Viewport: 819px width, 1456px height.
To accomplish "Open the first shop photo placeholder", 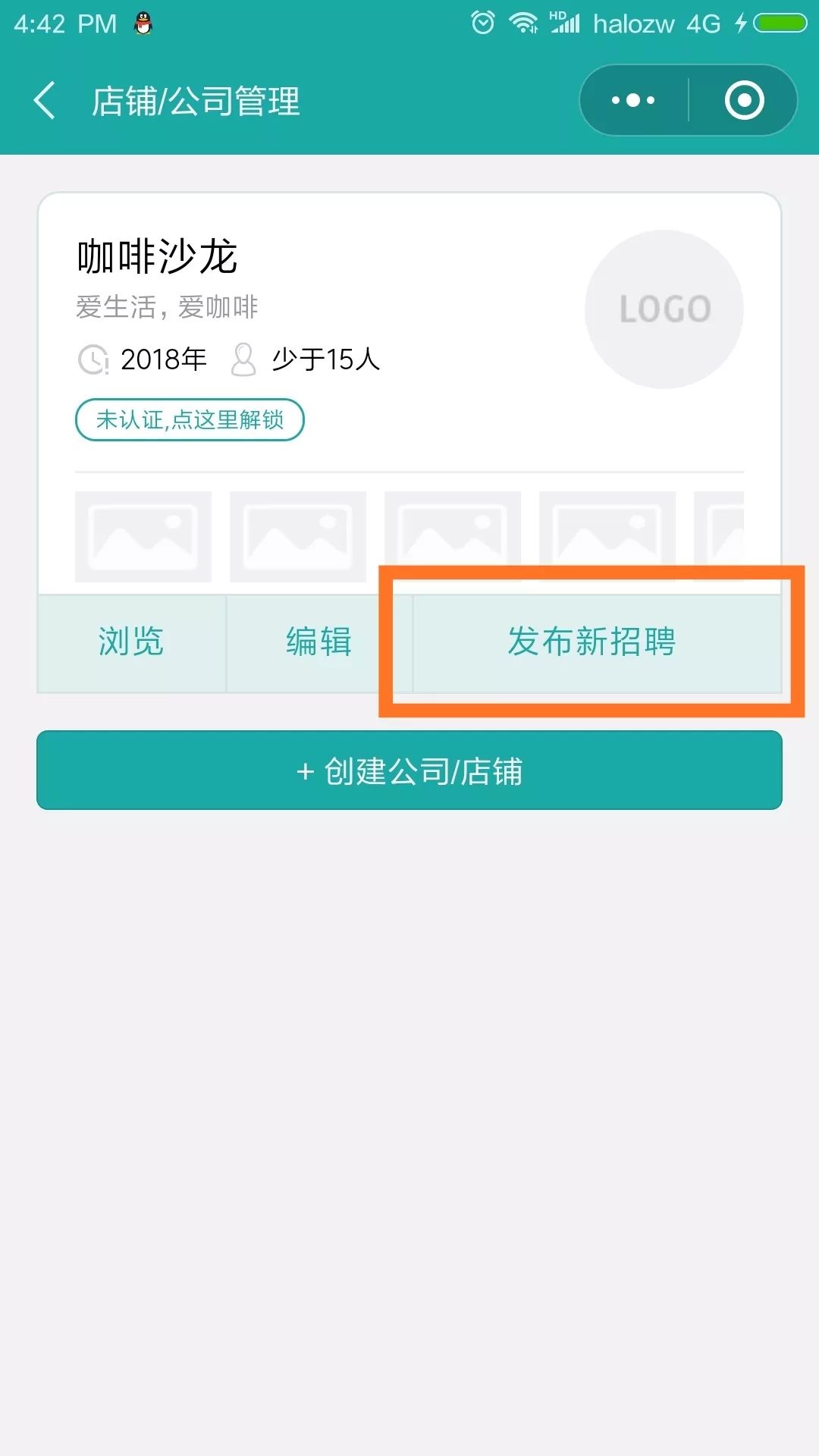I will pos(143,537).
